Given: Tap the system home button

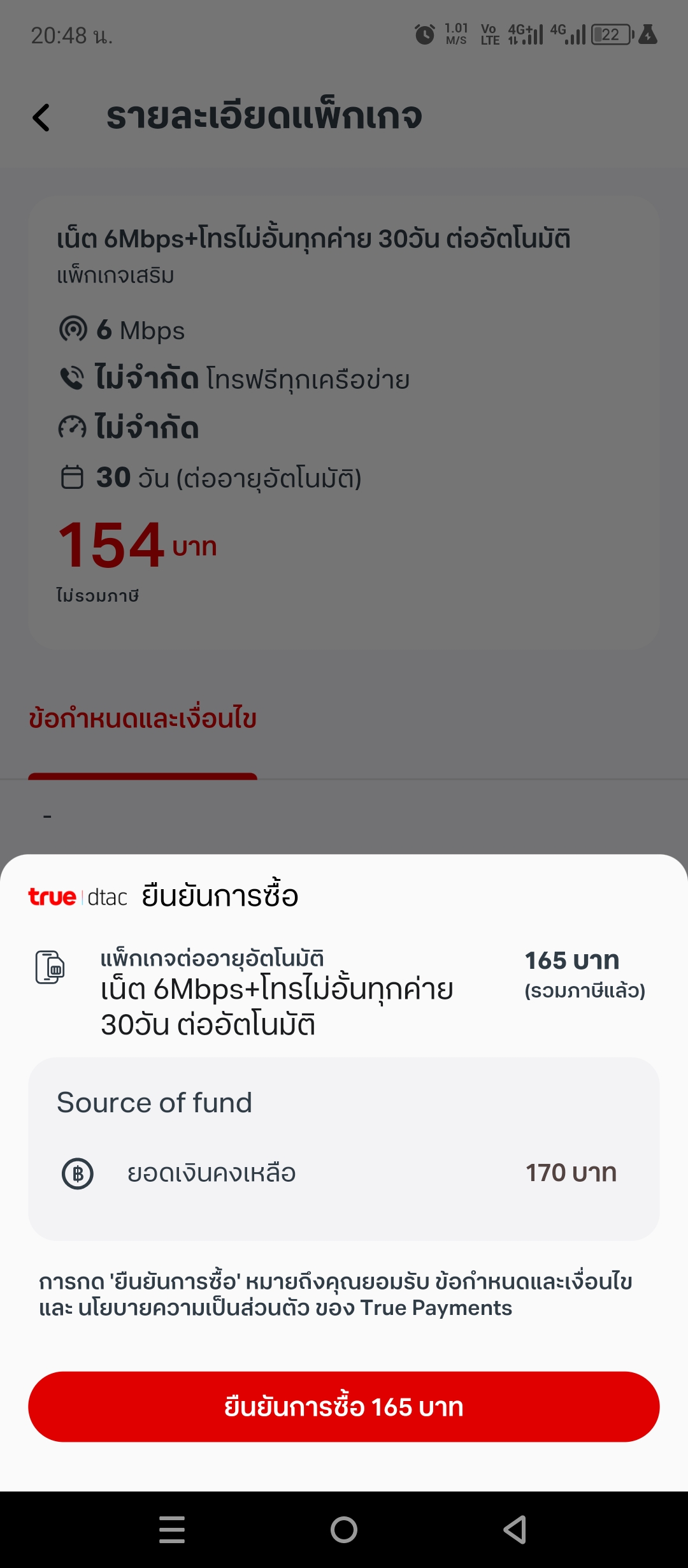Looking at the screenshot, I should click(344, 1529).
